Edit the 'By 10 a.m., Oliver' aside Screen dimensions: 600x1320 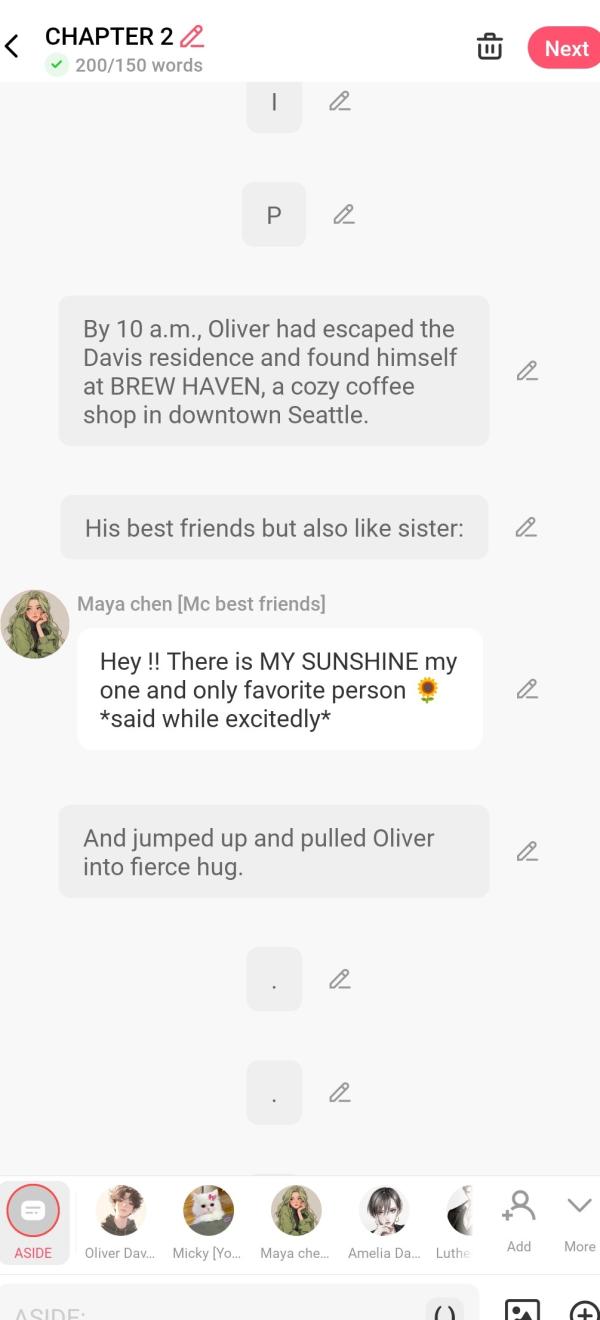pyautogui.click(x=527, y=371)
